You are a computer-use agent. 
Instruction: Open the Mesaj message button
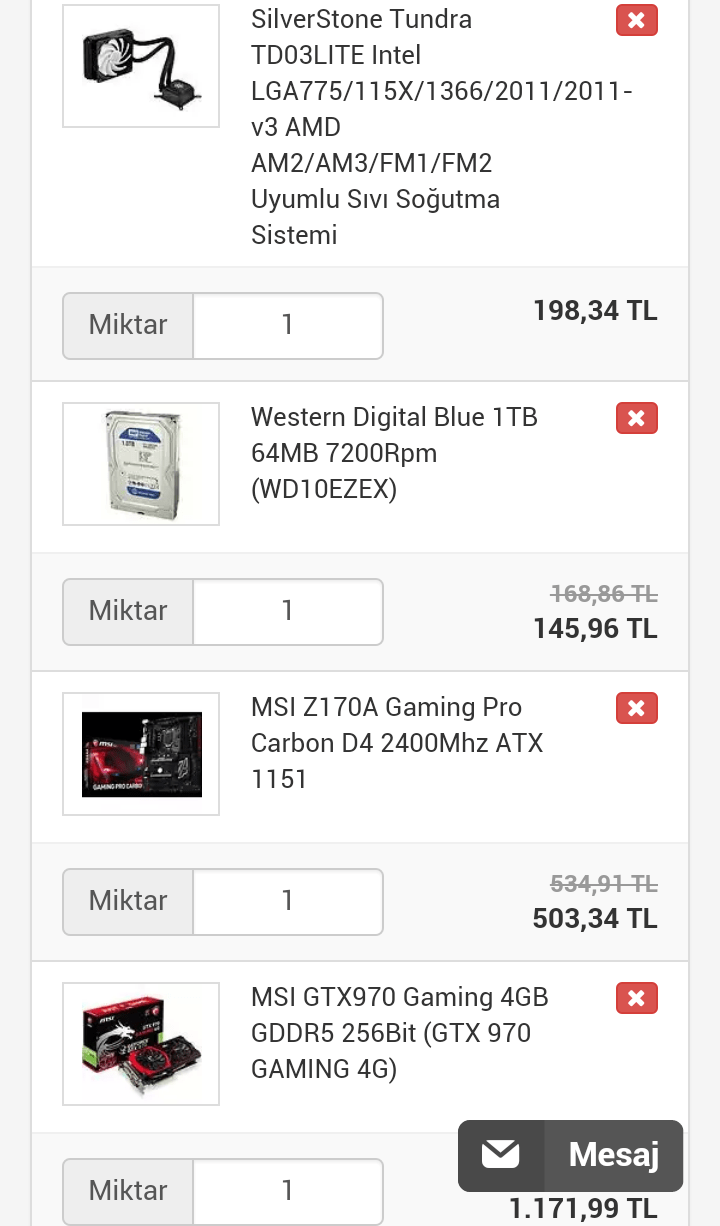pyautogui.click(x=570, y=1155)
